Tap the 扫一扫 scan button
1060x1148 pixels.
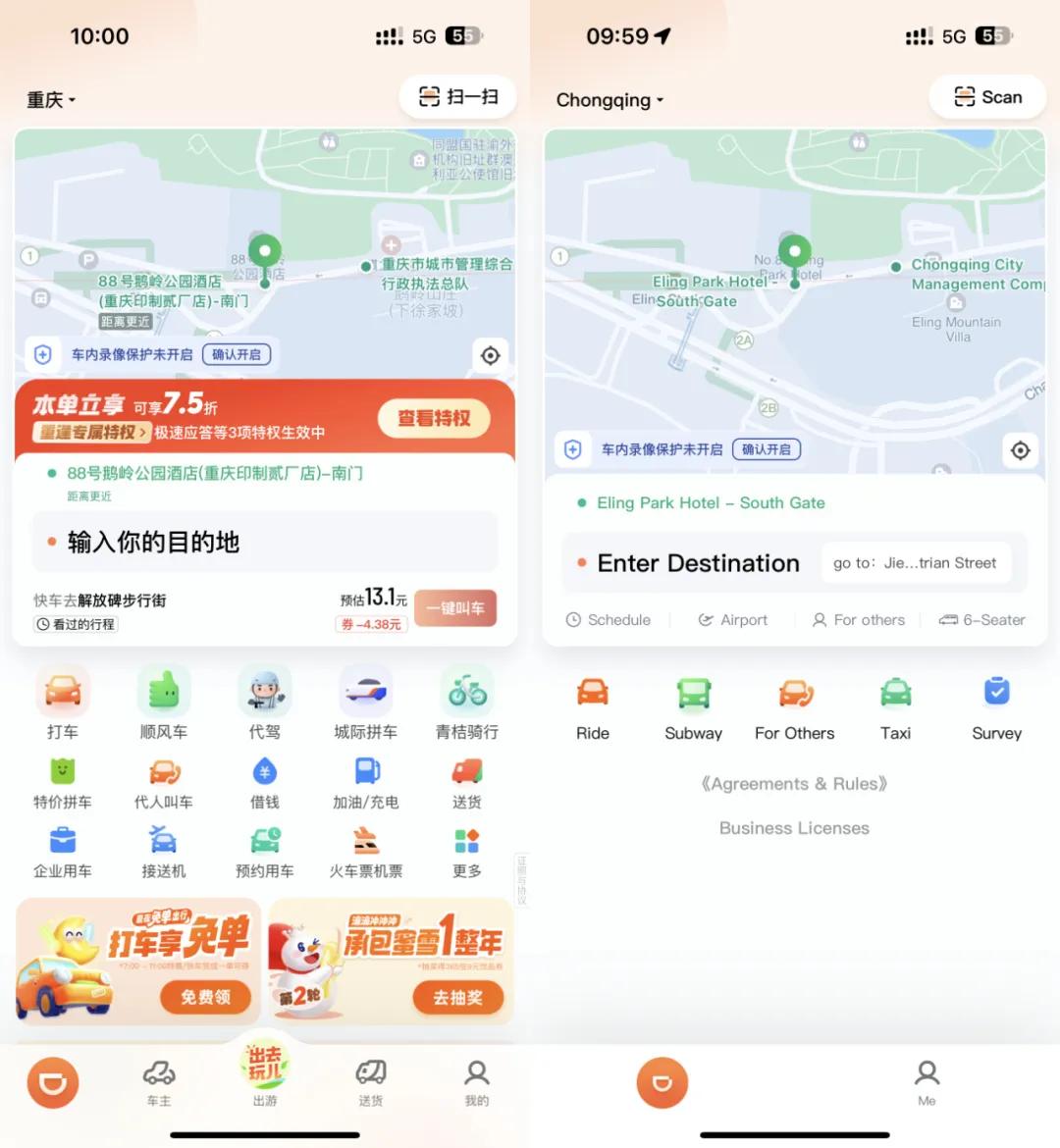pyautogui.click(x=458, y=97)
